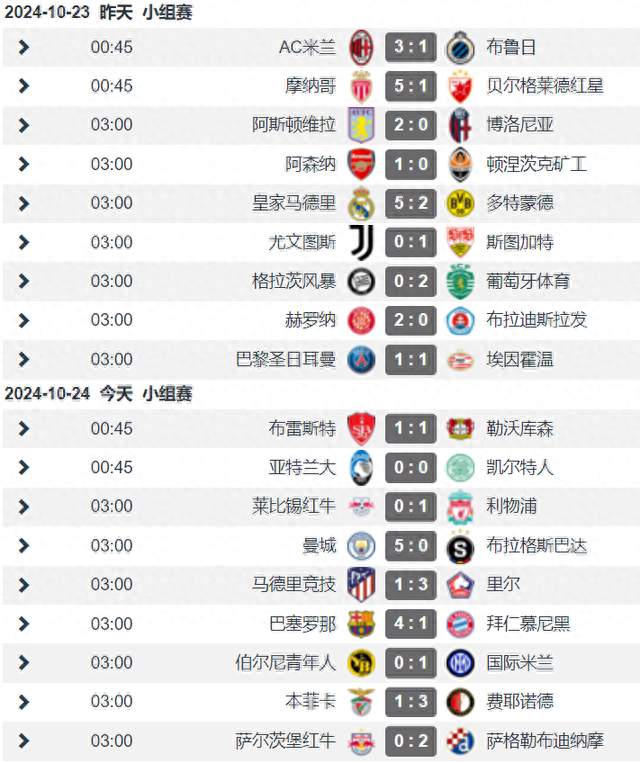Open the 曼城 5:0 布拉格斯巴达 result
The width and height of the screenshot is (640, 763).
[x=411, y=545]
